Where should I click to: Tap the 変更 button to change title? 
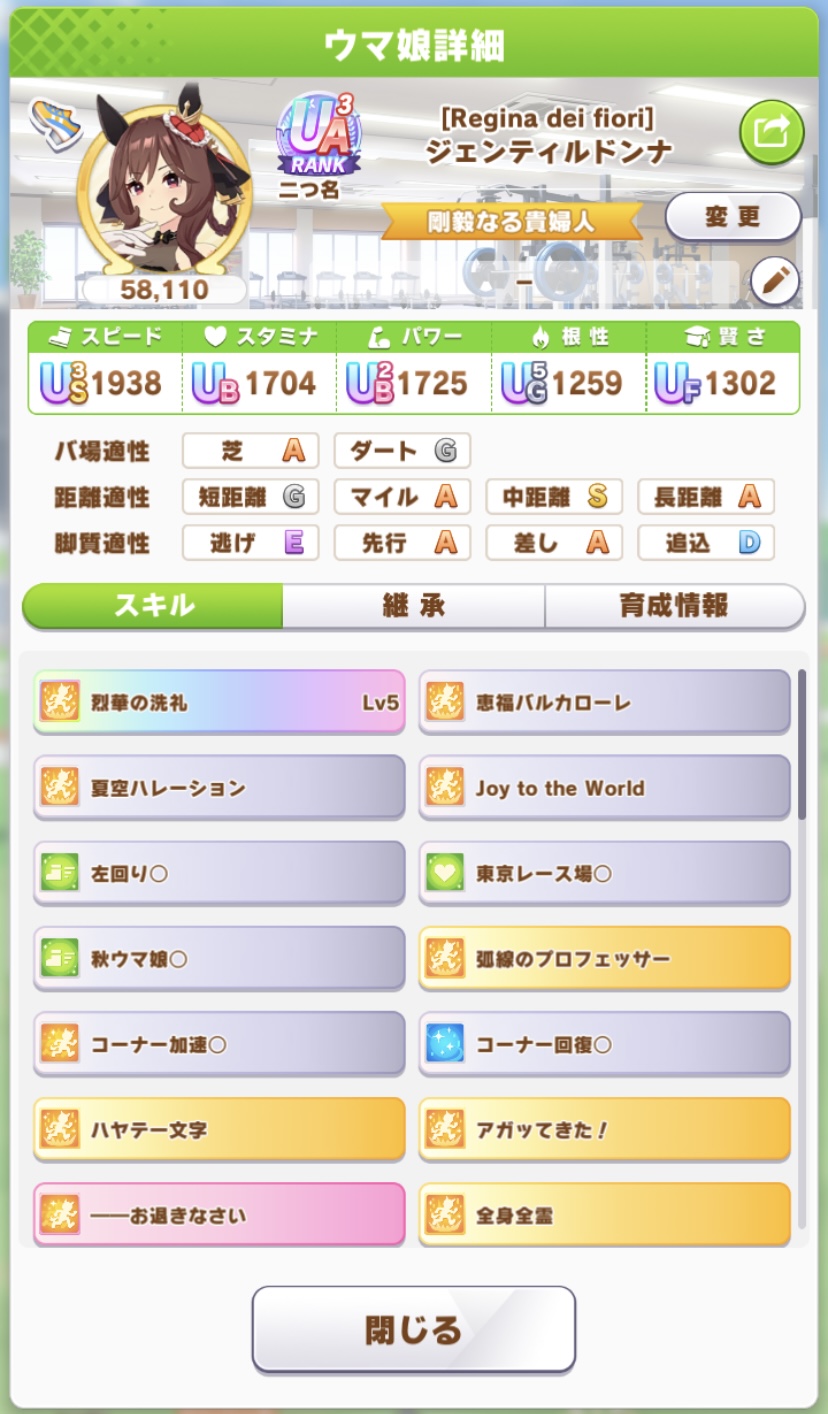coord(732,217)
